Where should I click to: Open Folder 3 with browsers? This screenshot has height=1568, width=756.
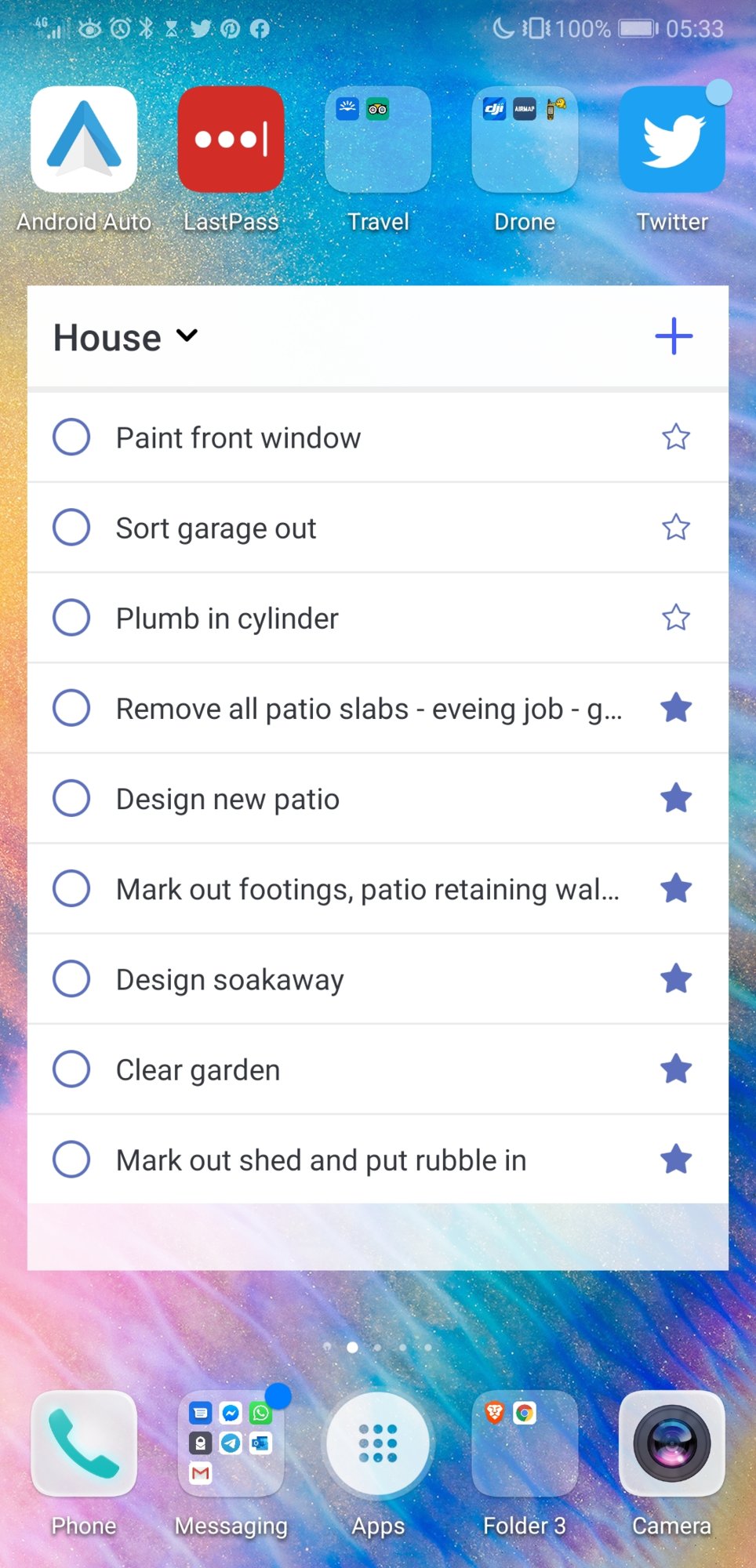pos(525,1445)
